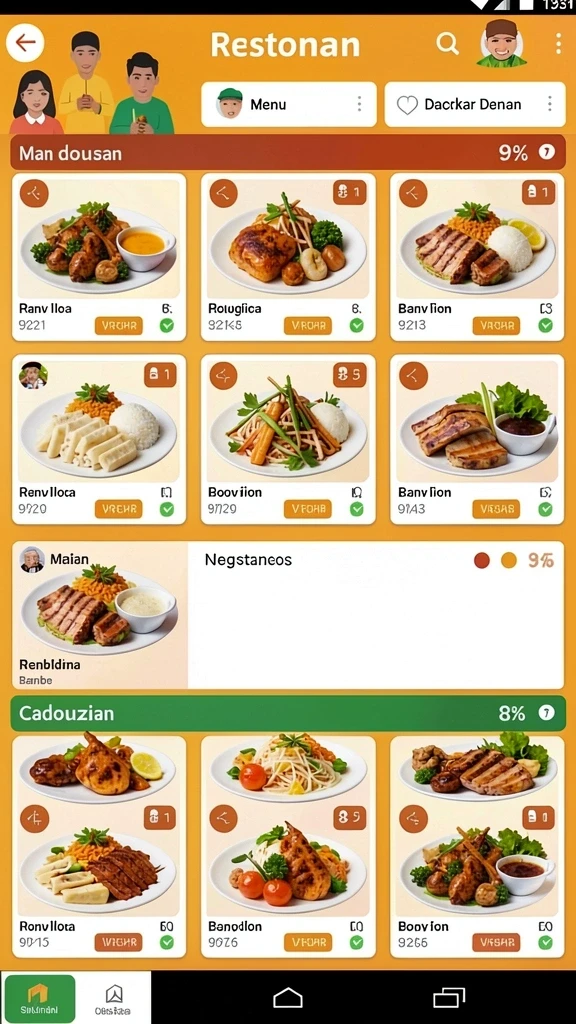Viewport: 576px width, 1024px height.
Task: Open the header overflow menu
Action: (558, 44)
